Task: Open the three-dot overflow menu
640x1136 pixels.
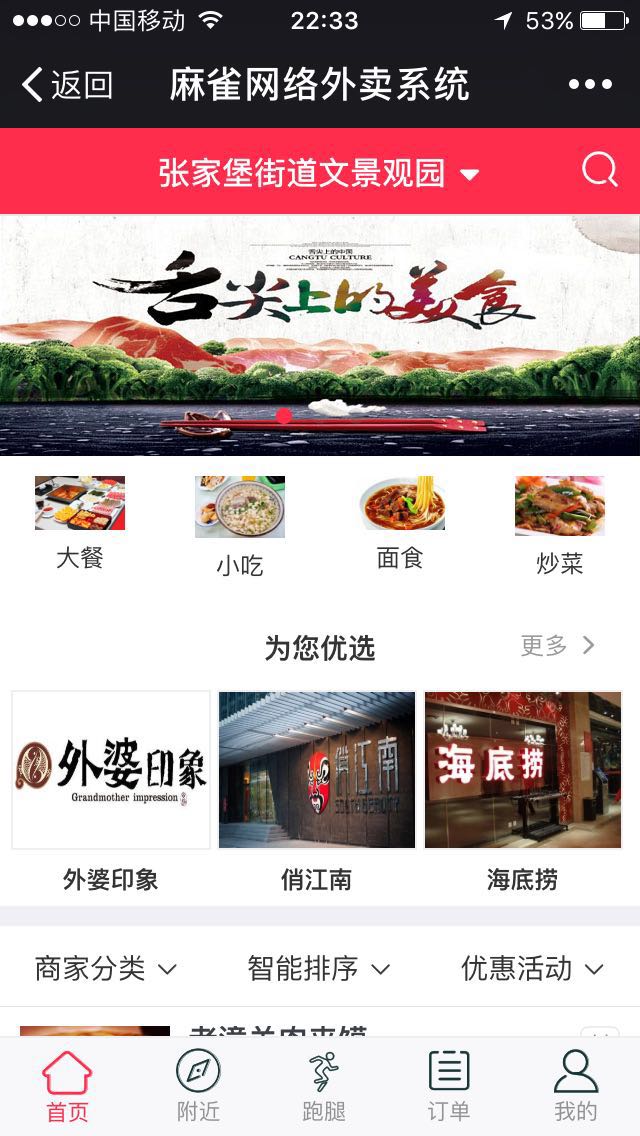Action: point(590,85)
